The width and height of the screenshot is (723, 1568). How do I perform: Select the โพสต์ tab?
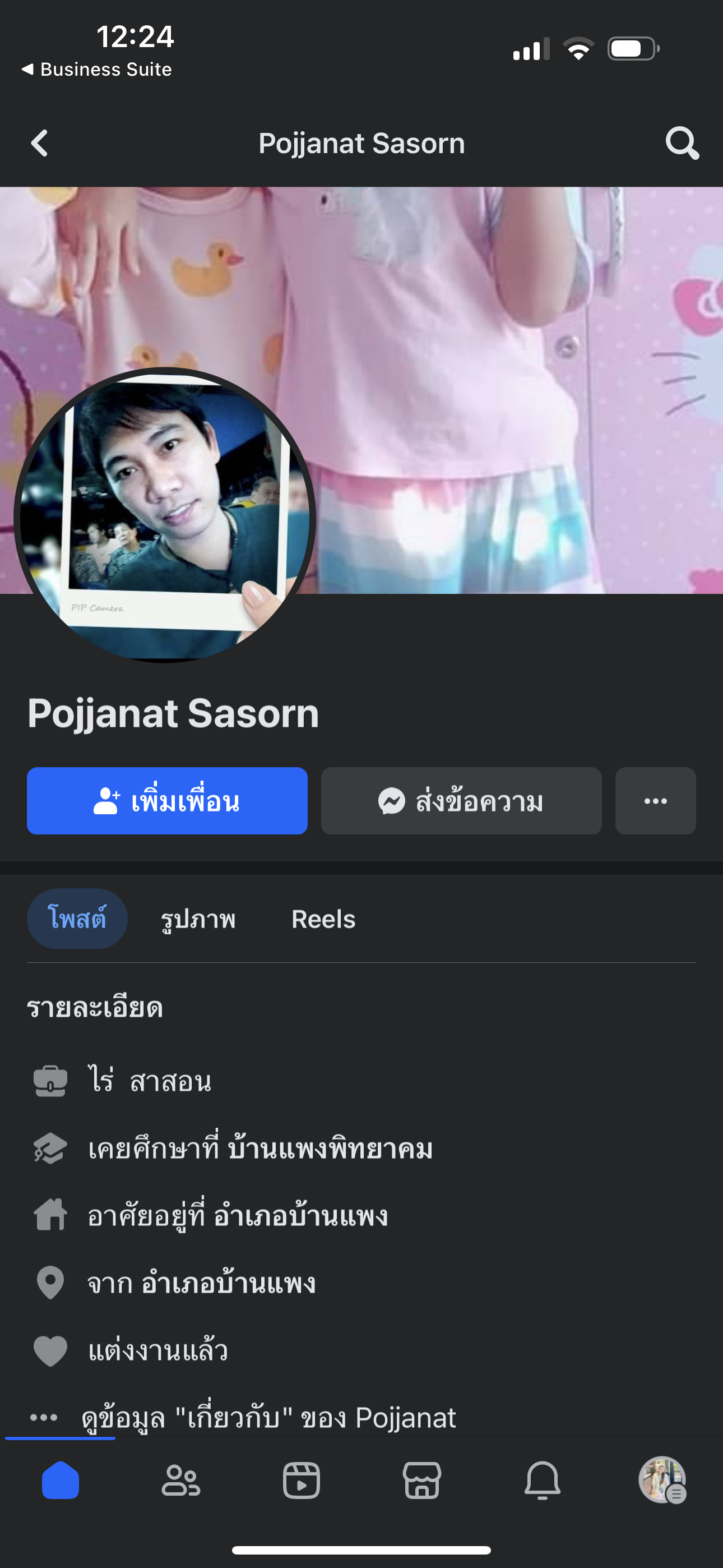(77, 919)
